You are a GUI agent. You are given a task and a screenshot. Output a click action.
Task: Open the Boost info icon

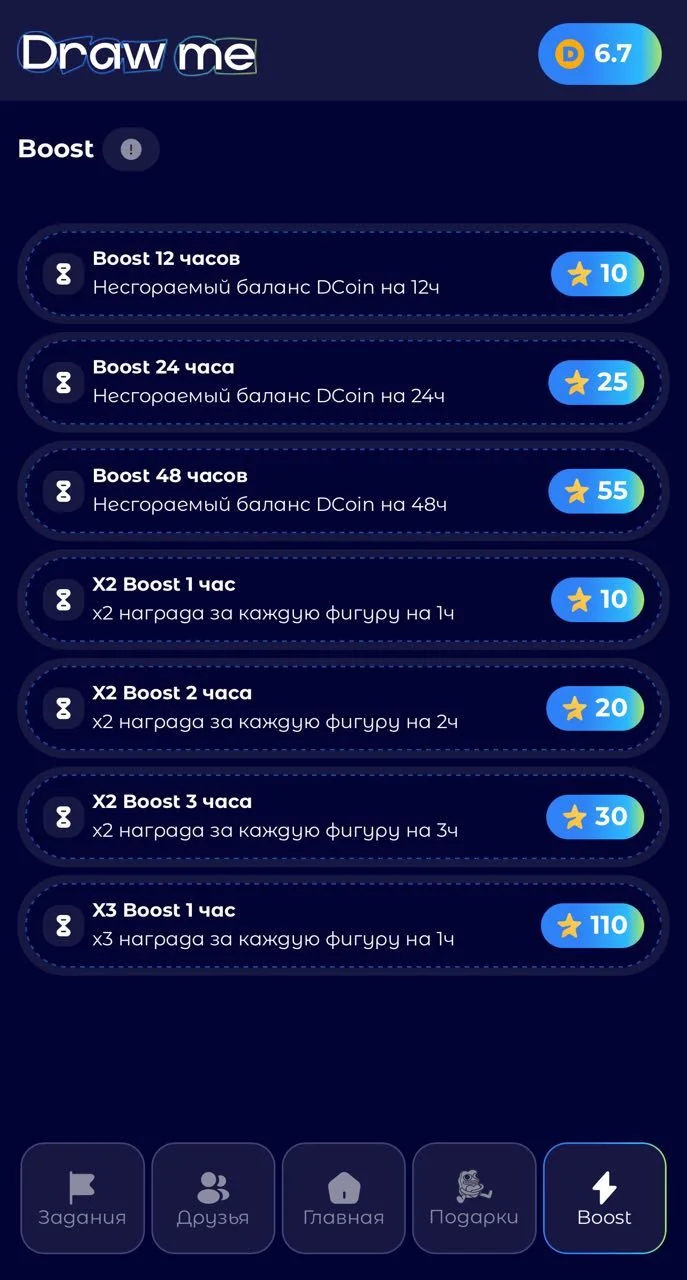click(x=131, y=150)
